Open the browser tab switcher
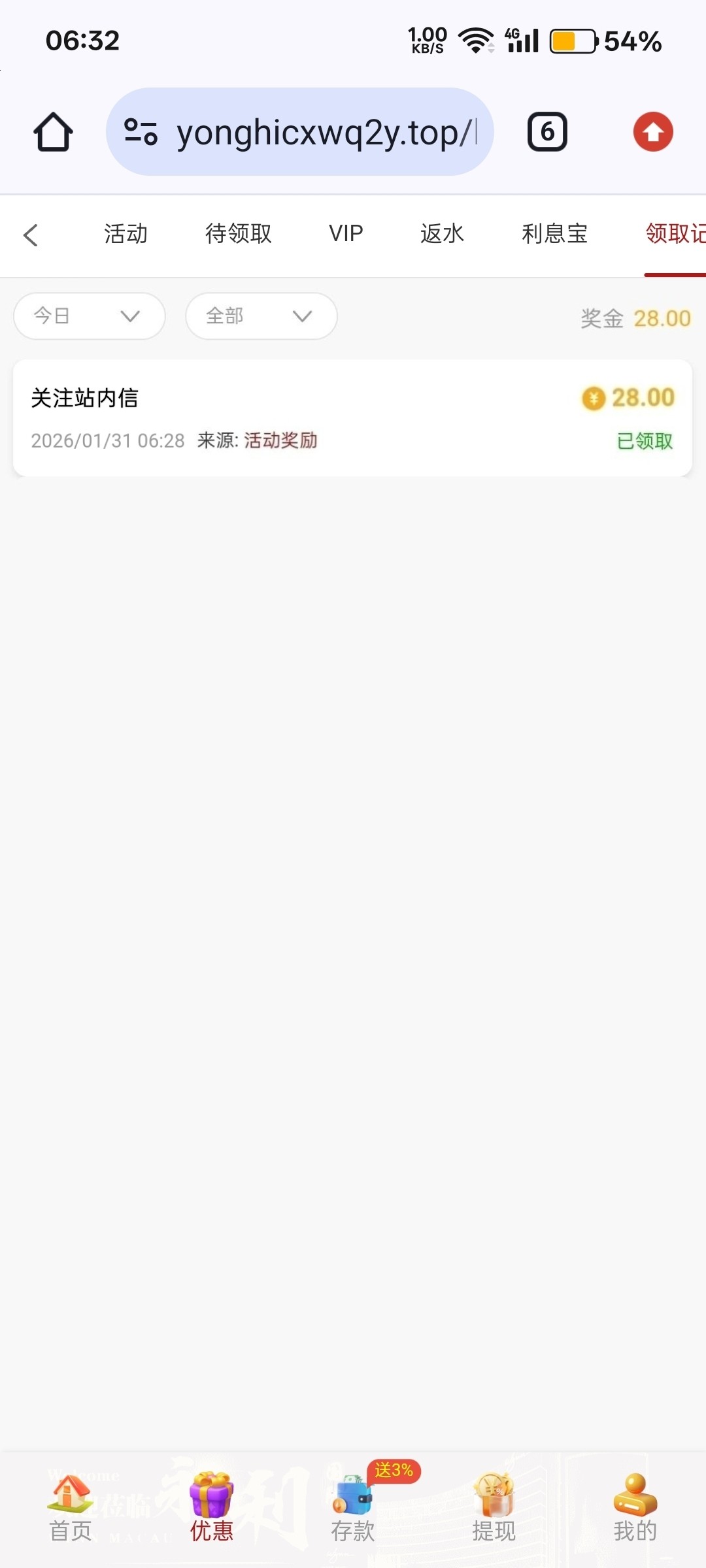The height and width of the screenshot is (1568, 706). (x=547, y=132)
